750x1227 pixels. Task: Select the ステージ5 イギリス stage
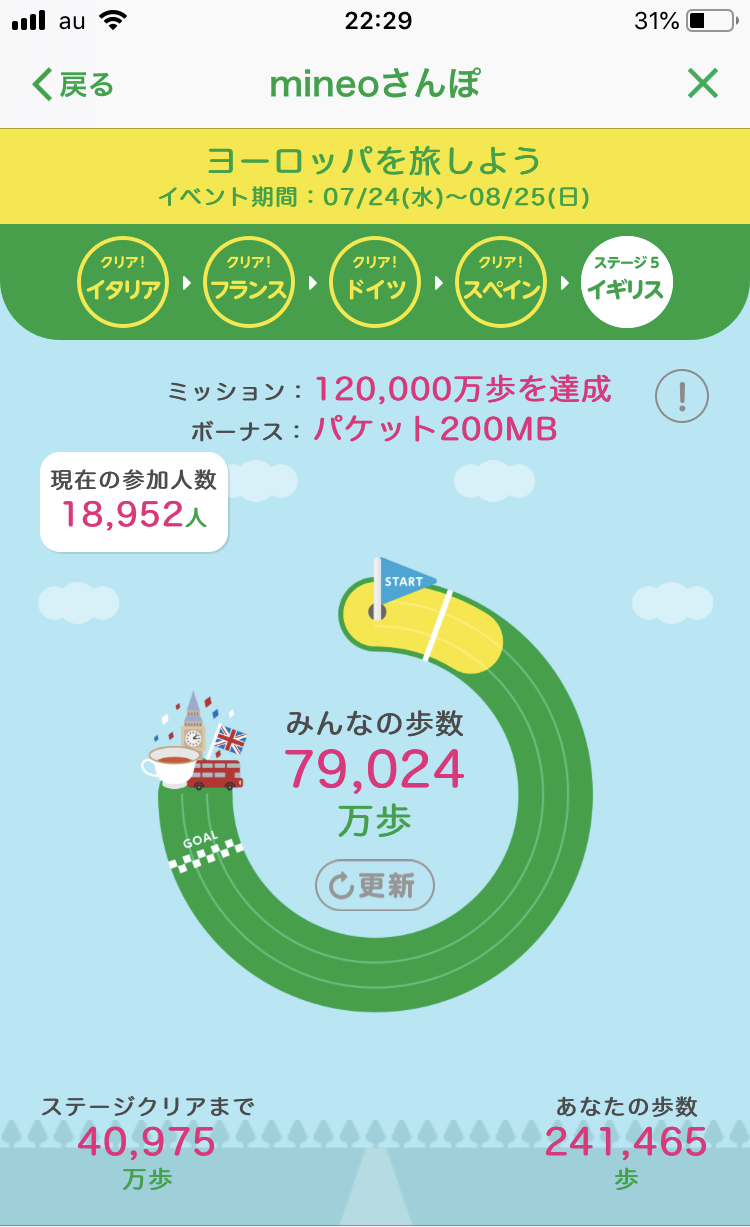pyautogui.click(x=627, y=282)
